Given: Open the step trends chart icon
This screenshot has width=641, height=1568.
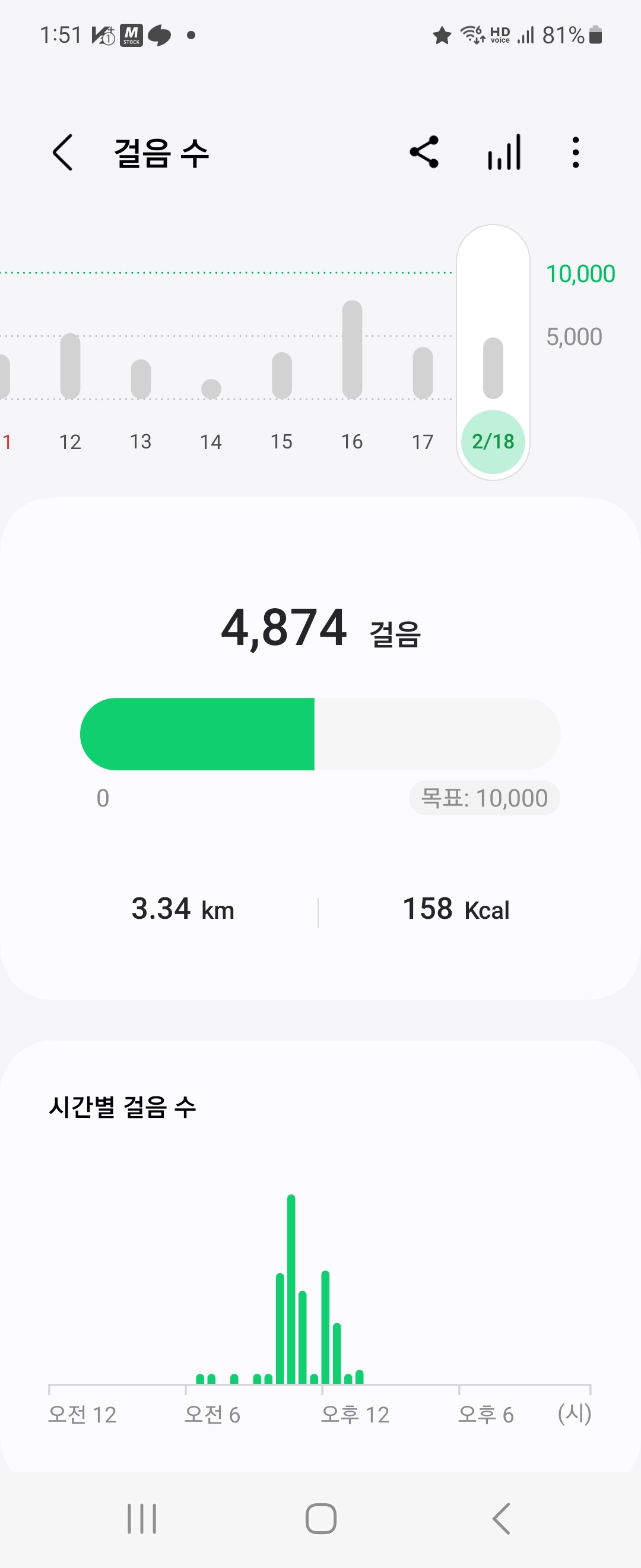Looking at the screenshot, I should (504, 152).
